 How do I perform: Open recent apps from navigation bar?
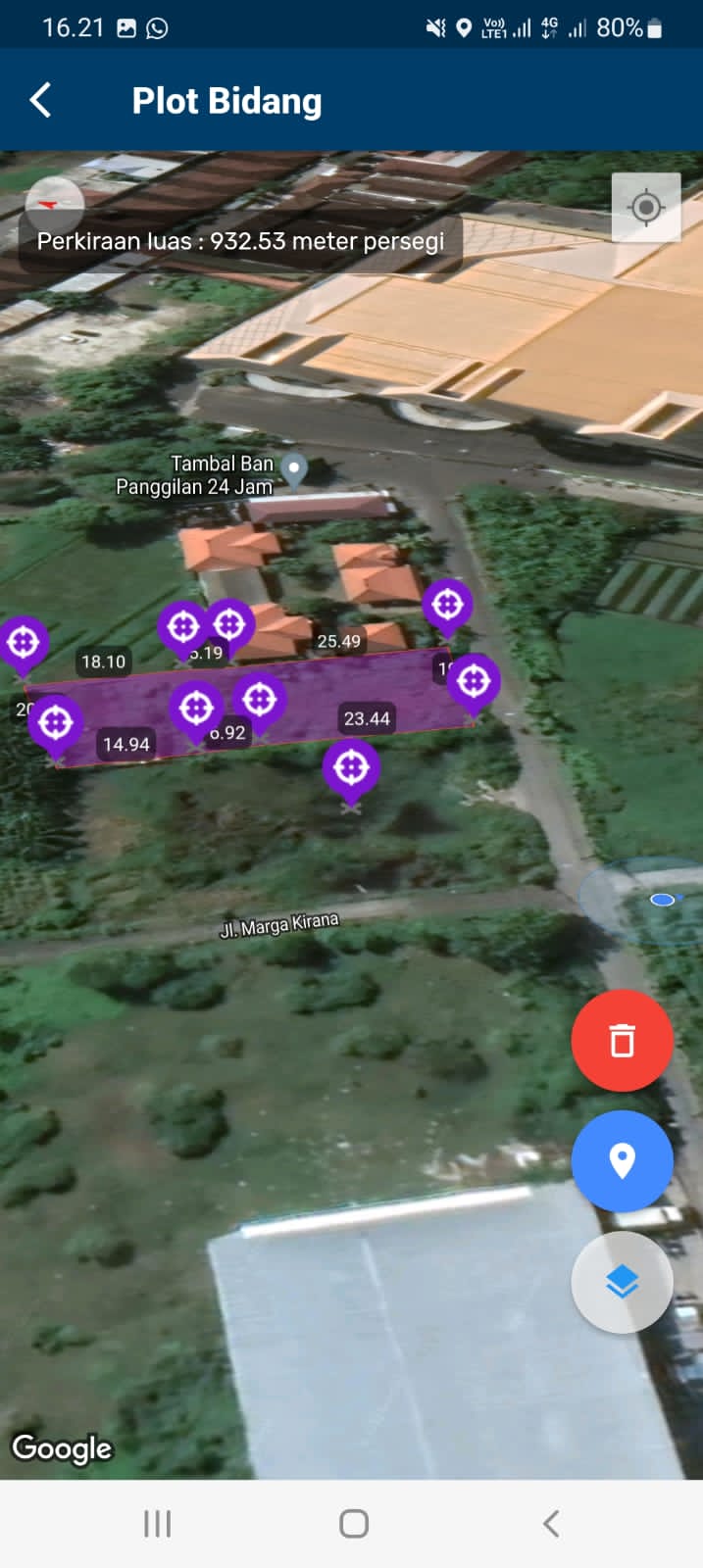point(157,1523)
